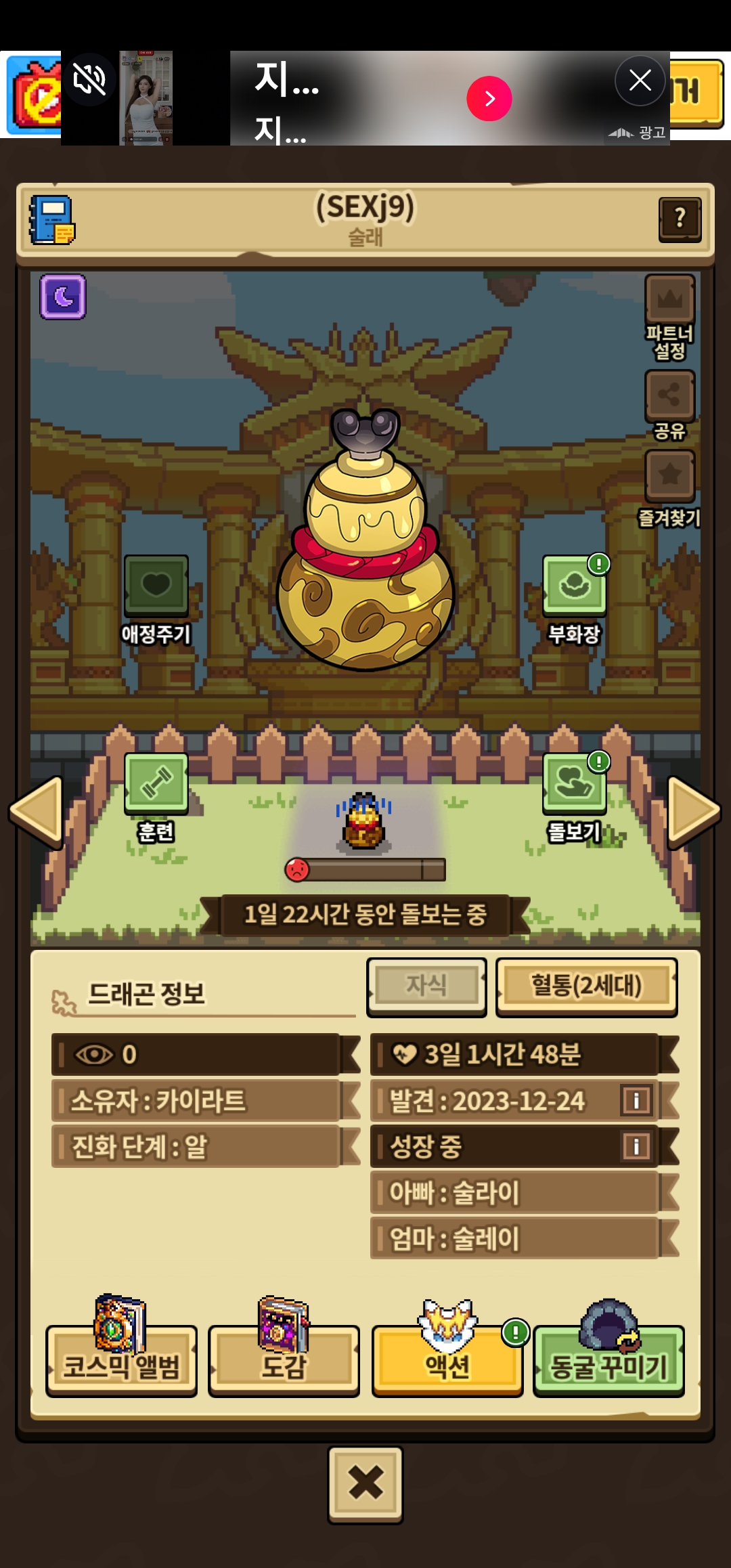Show info for 성장 중 status
Screen dimensions: 731x1568
point(636,1146)
